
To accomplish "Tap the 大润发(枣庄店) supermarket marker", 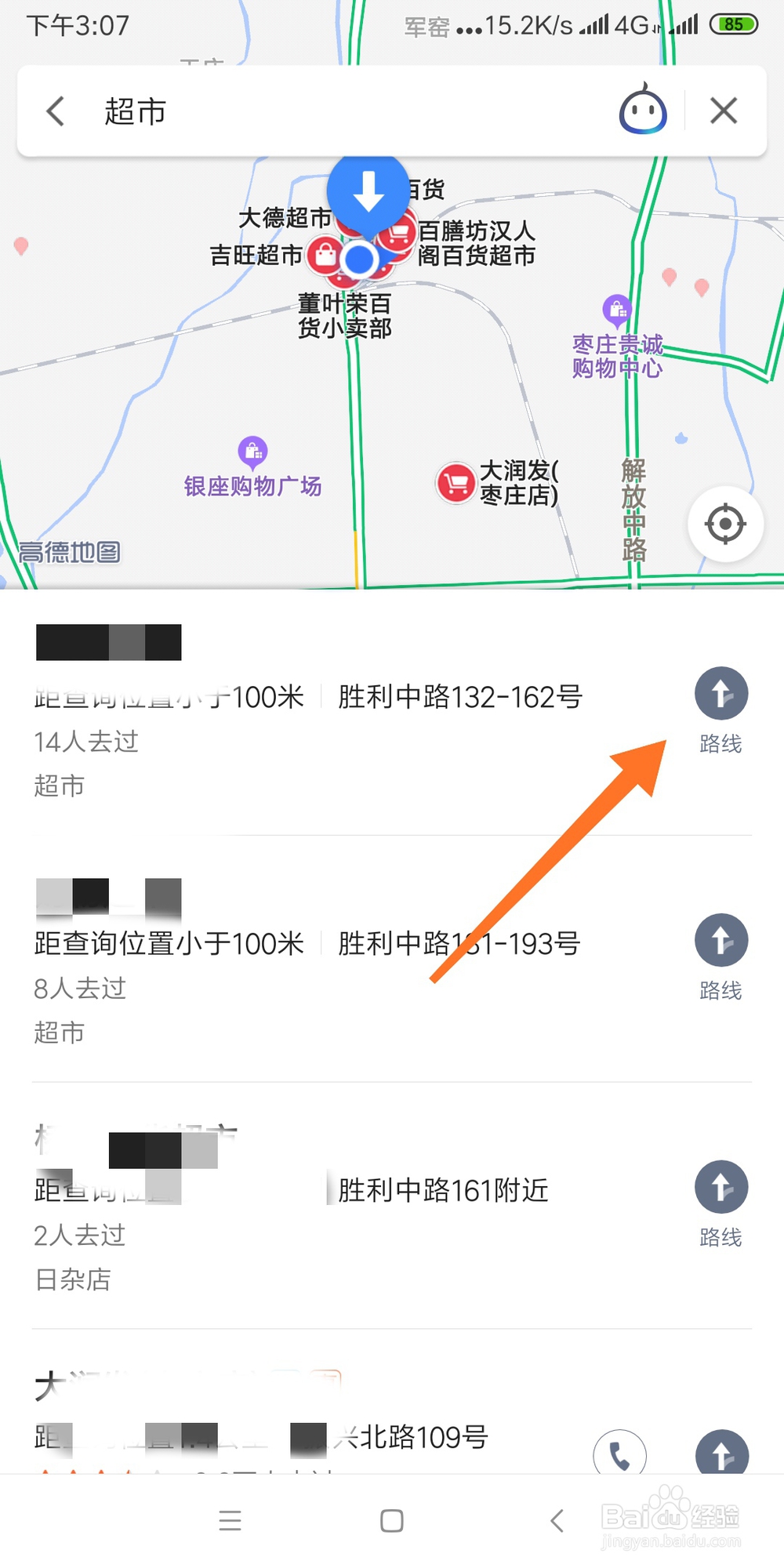I will [x=456, y=481].
